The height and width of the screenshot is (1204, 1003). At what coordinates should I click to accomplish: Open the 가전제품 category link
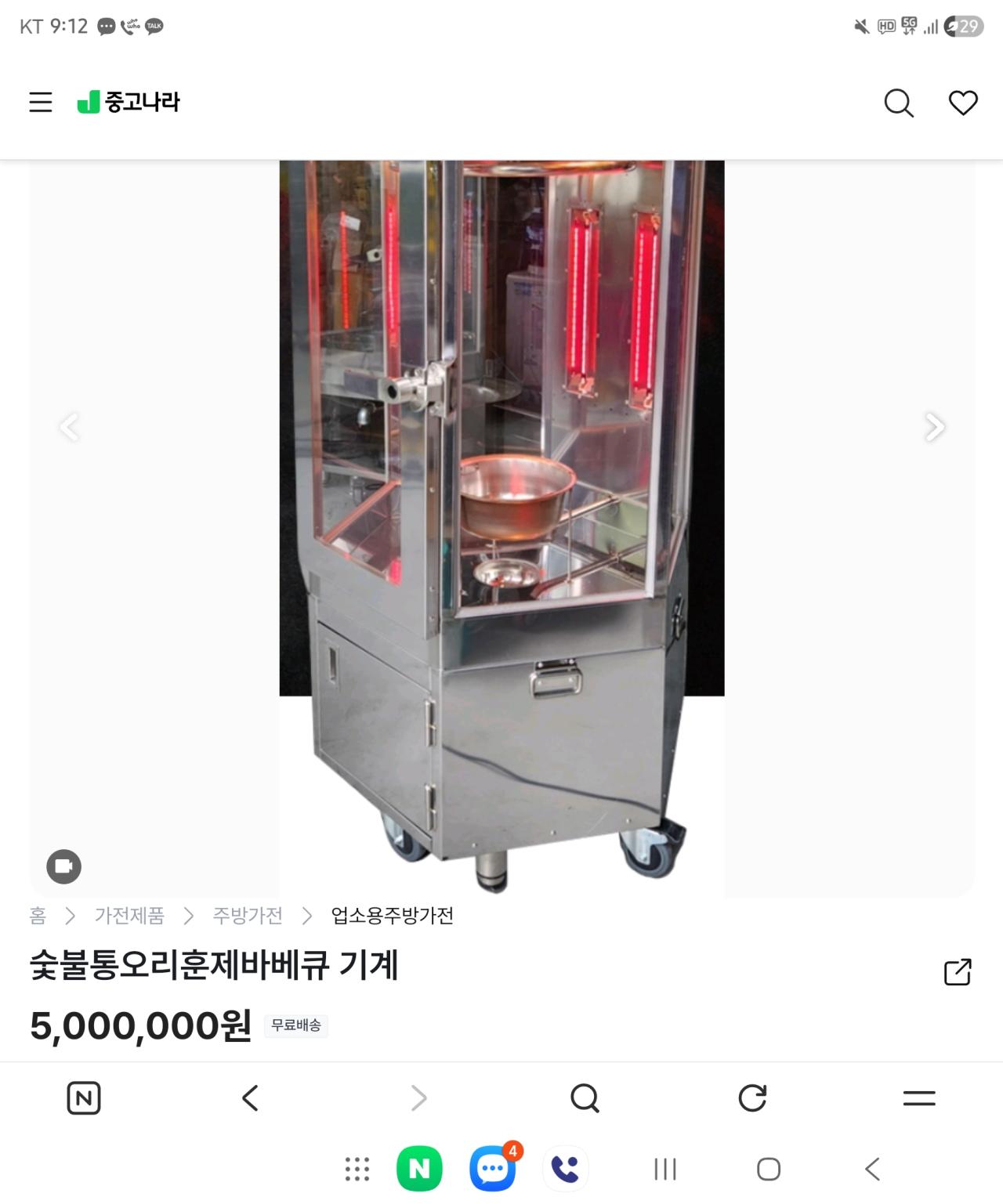128,916
